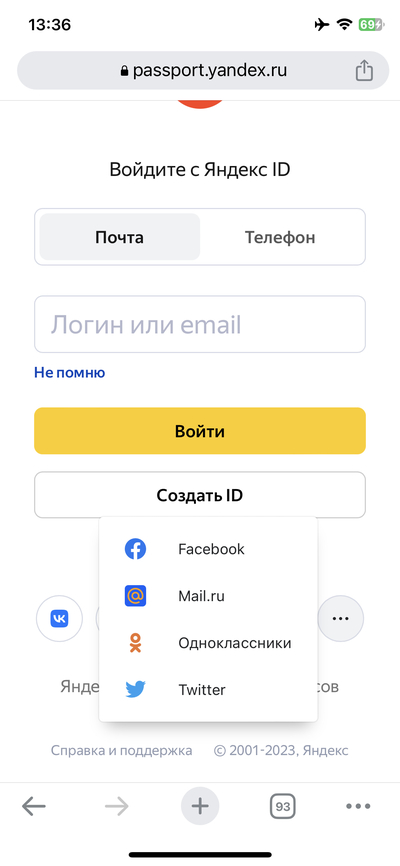Open the Не помню link
The image size is (400, 866).
click(70, 373)
